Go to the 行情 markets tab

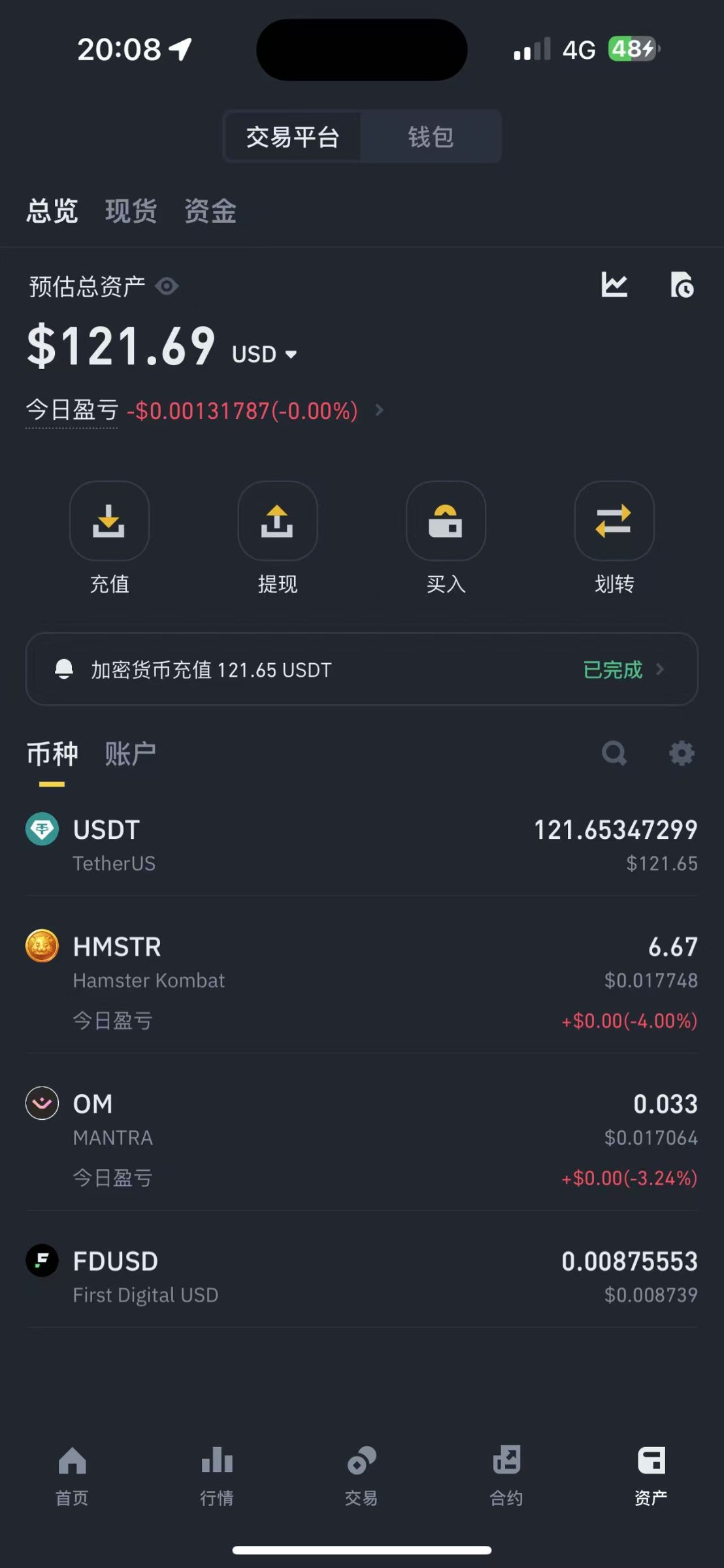[x=217, y=1473]
